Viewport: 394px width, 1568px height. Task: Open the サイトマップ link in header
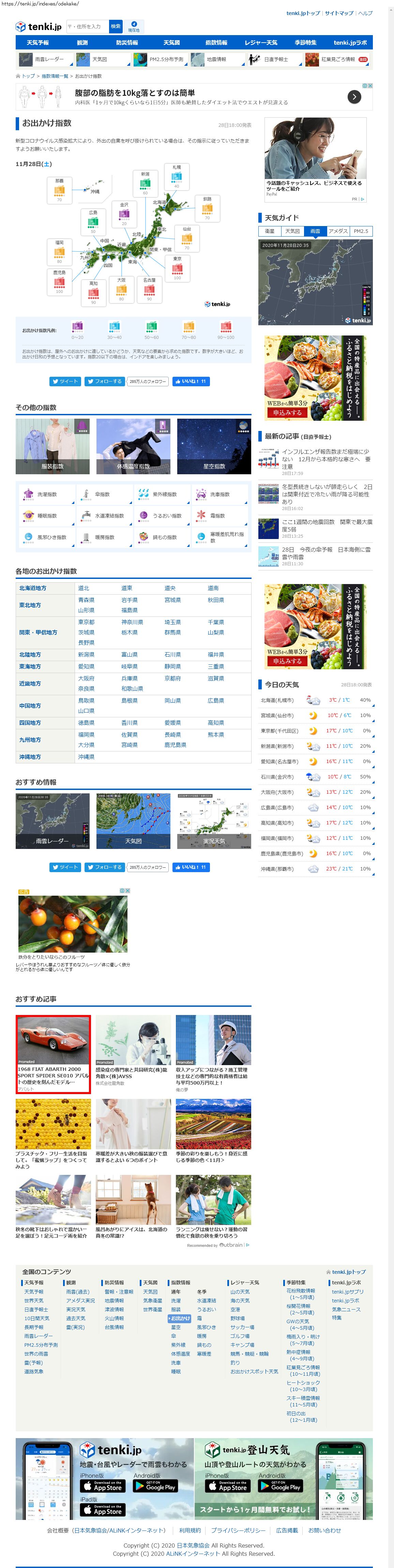coord(339,13)
